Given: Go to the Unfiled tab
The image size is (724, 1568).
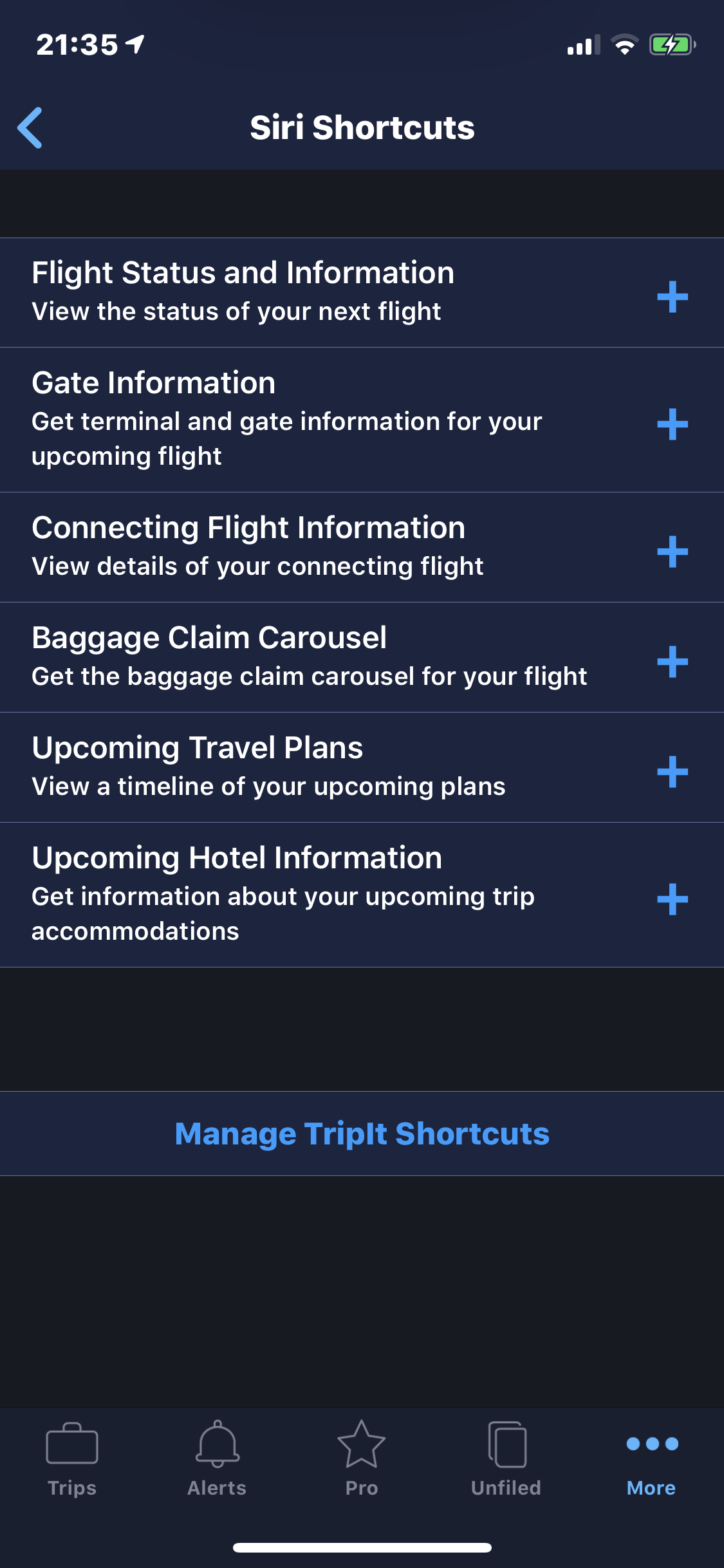Looking at the screenshot, I should pyautogui.click(x=506, y=1459).
